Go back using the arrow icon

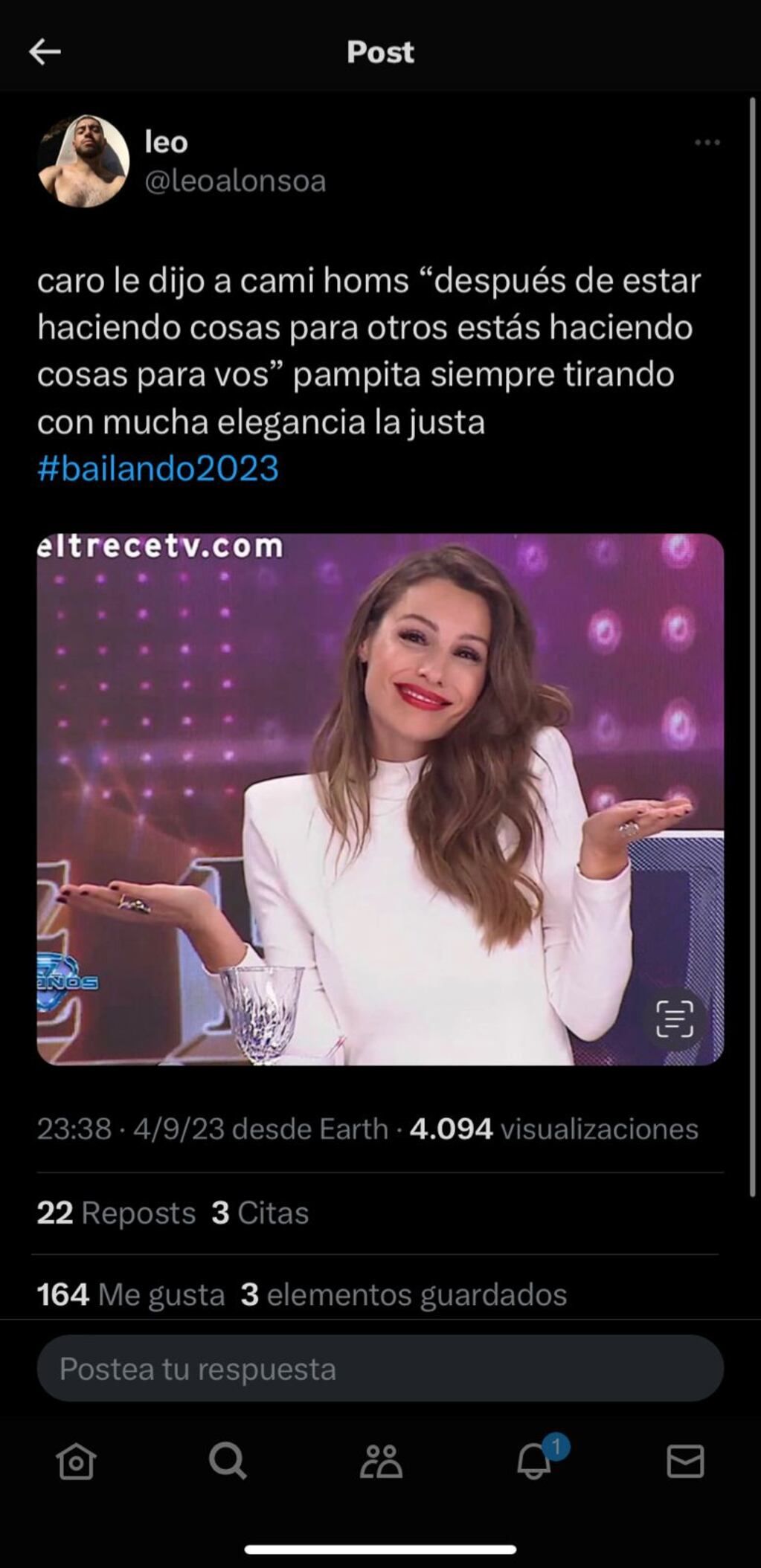(45, 52)
